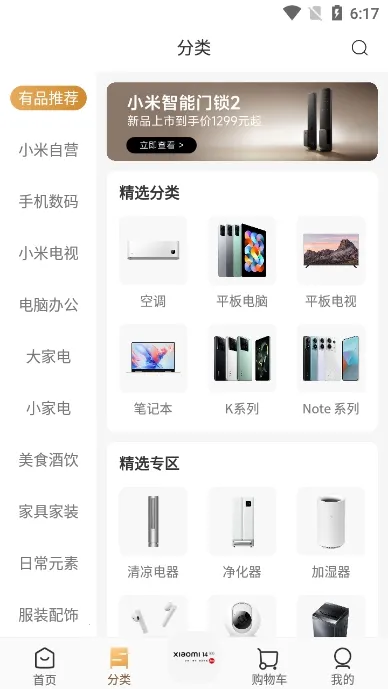Tap 立即查看 on the smart door lock banner
This screenshot has height=689, width=388.
[161, 145]
